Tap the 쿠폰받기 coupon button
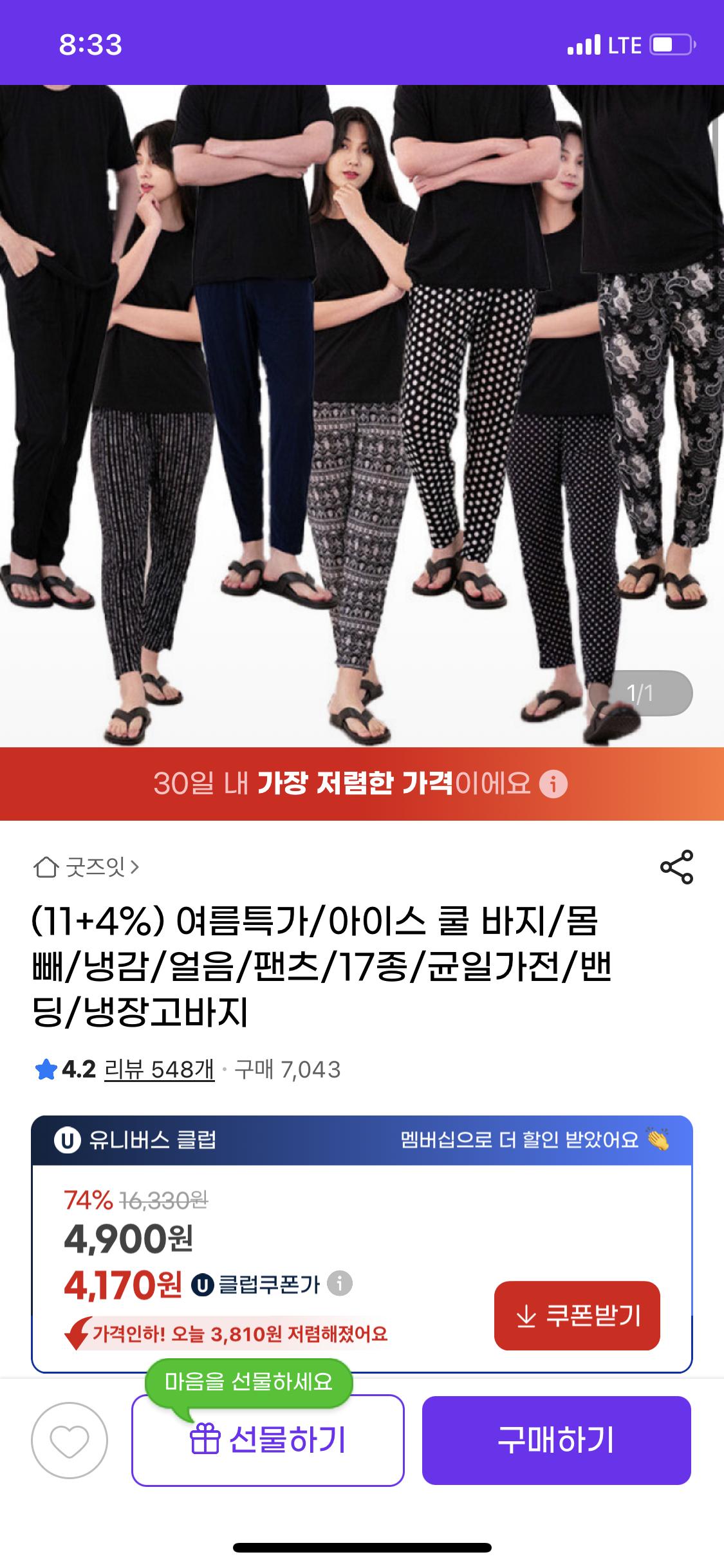Screen dimensions: 724x1568 577,1315
